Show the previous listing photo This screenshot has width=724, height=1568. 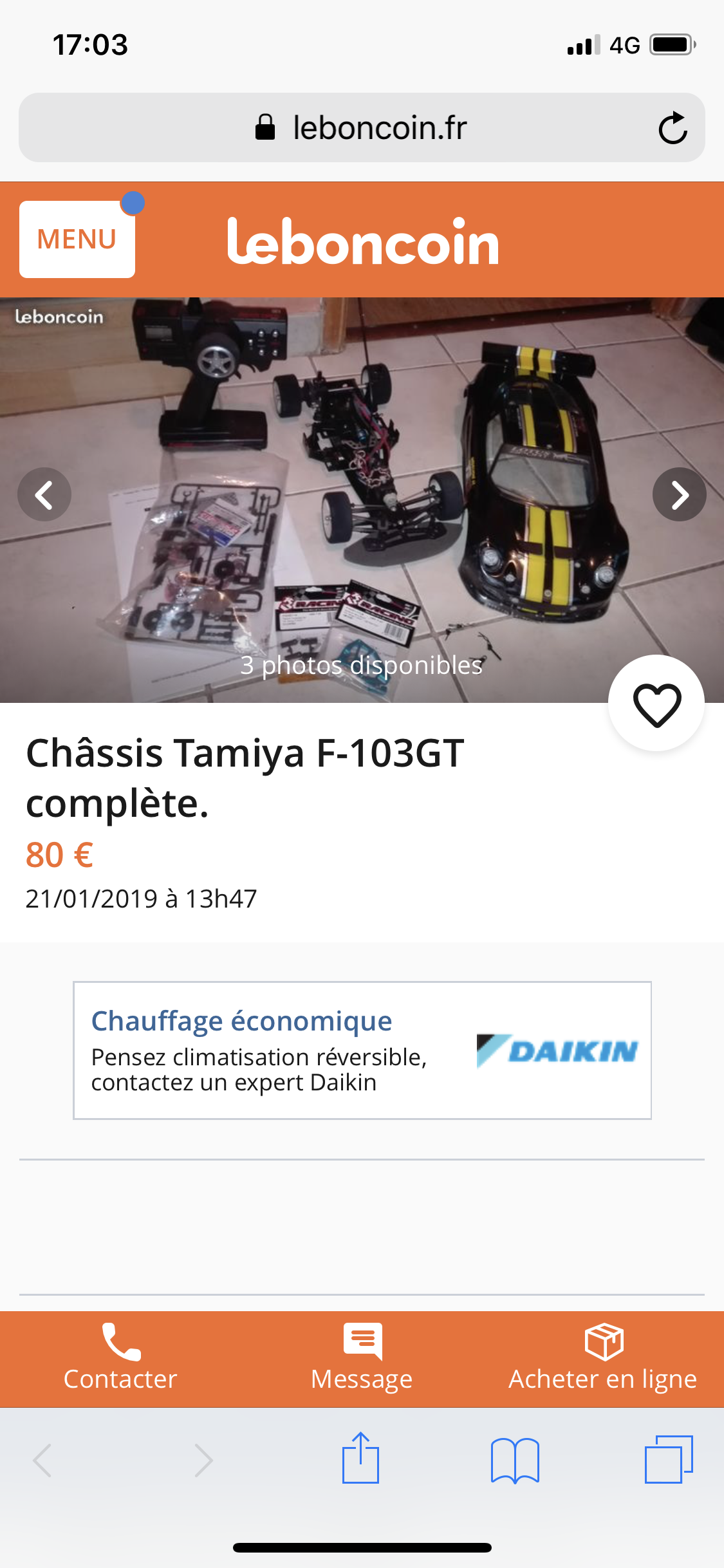[x=44, y=494]
